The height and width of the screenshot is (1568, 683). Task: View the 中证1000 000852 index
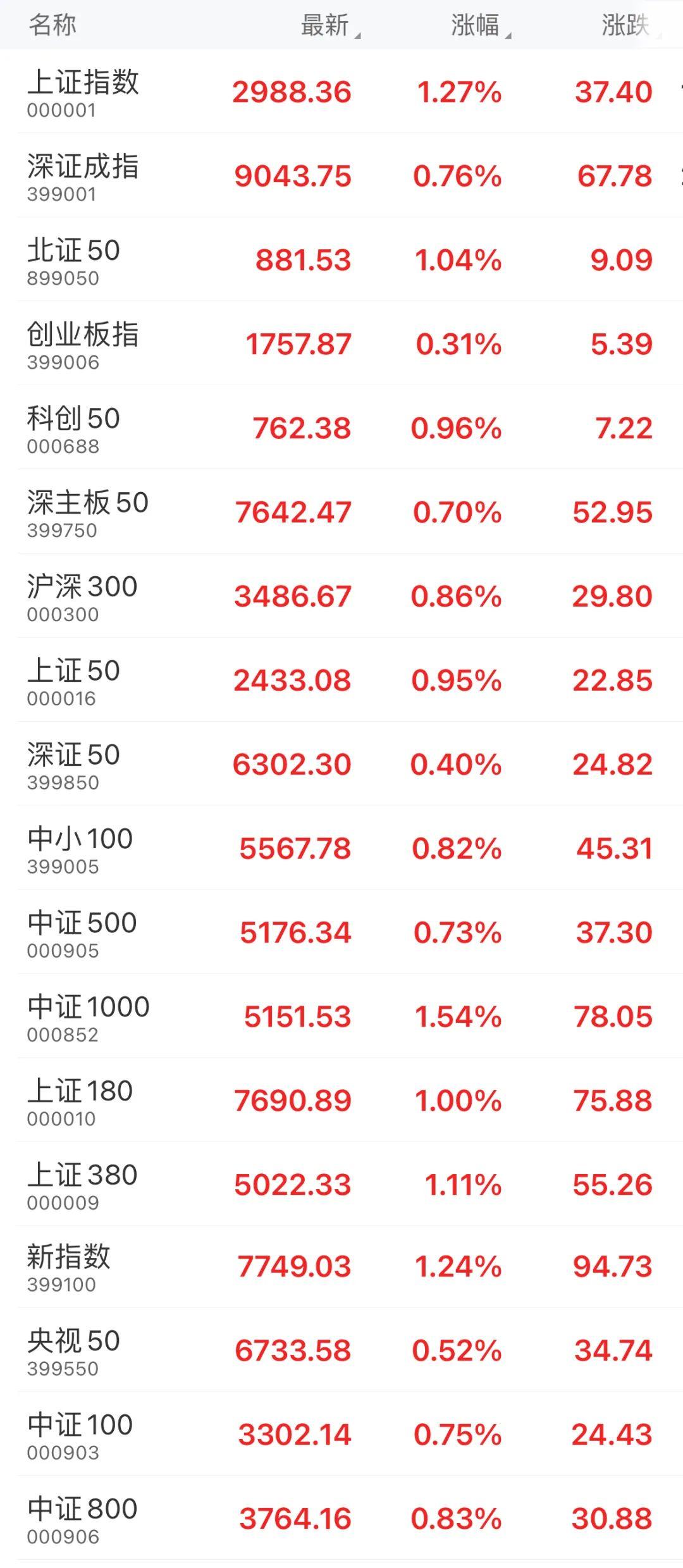point(341,1016)
